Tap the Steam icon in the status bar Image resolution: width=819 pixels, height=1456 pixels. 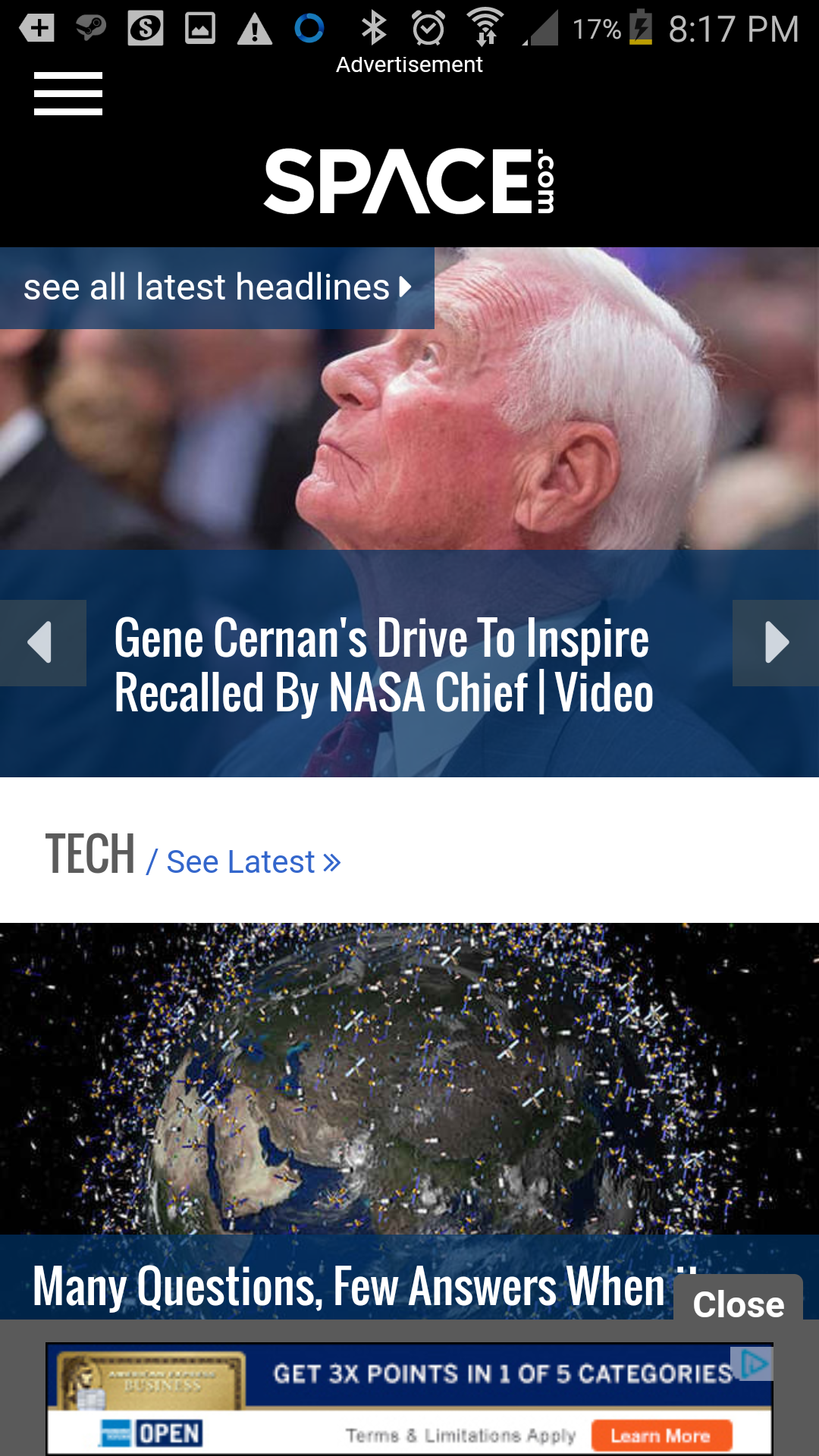pos(92,27)
